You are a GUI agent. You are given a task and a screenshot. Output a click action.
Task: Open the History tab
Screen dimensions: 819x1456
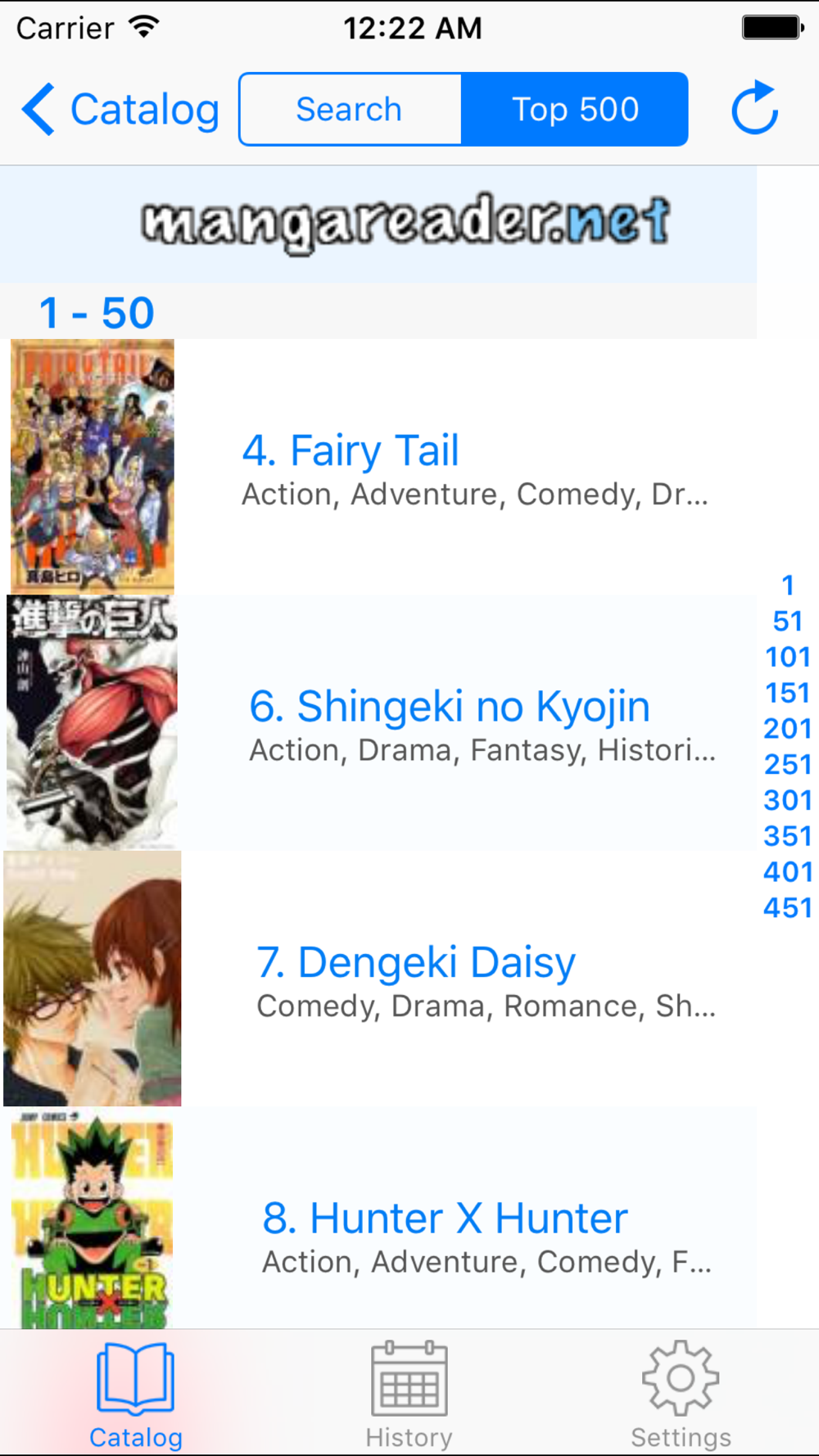(409, 1394)
